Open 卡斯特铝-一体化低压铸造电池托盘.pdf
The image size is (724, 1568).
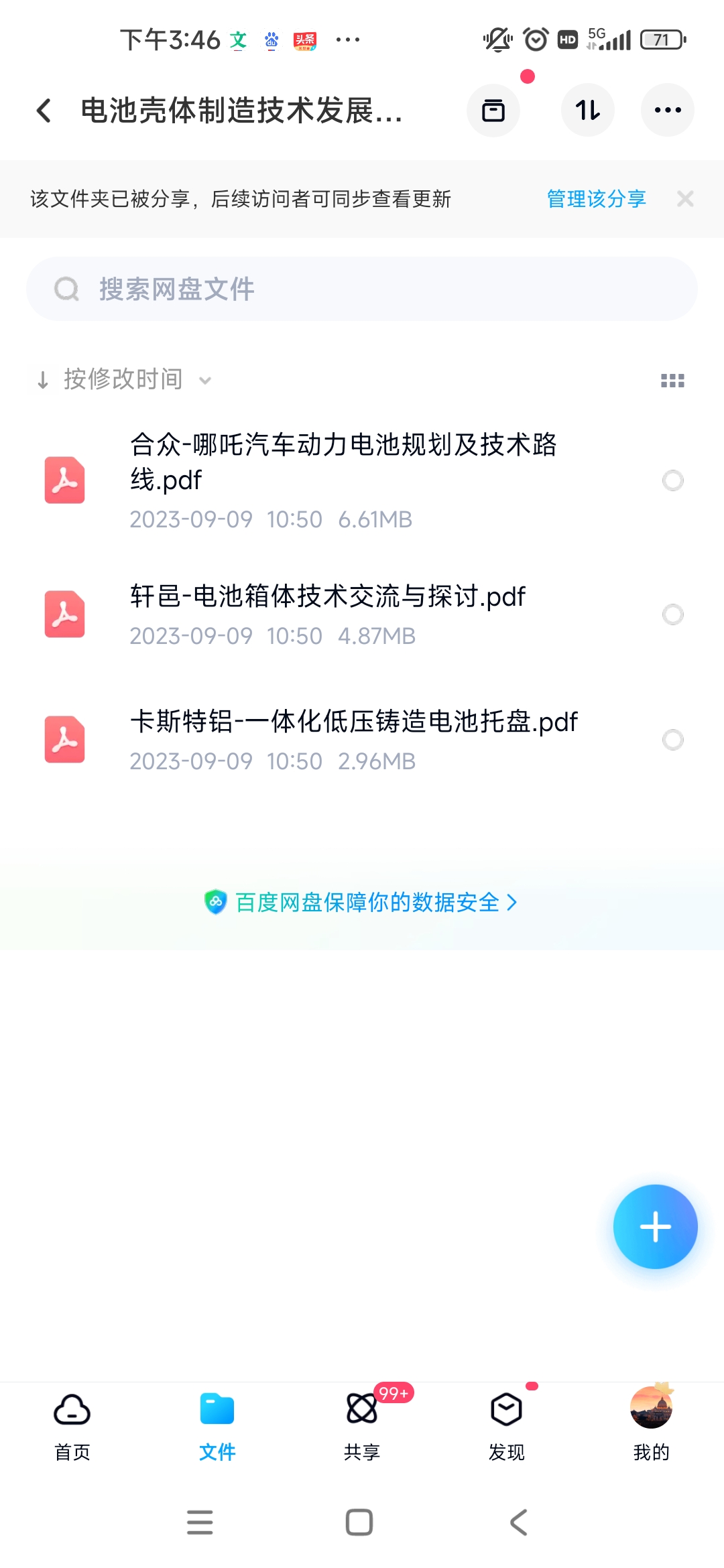pyautogui.click(x=353, y=722)
